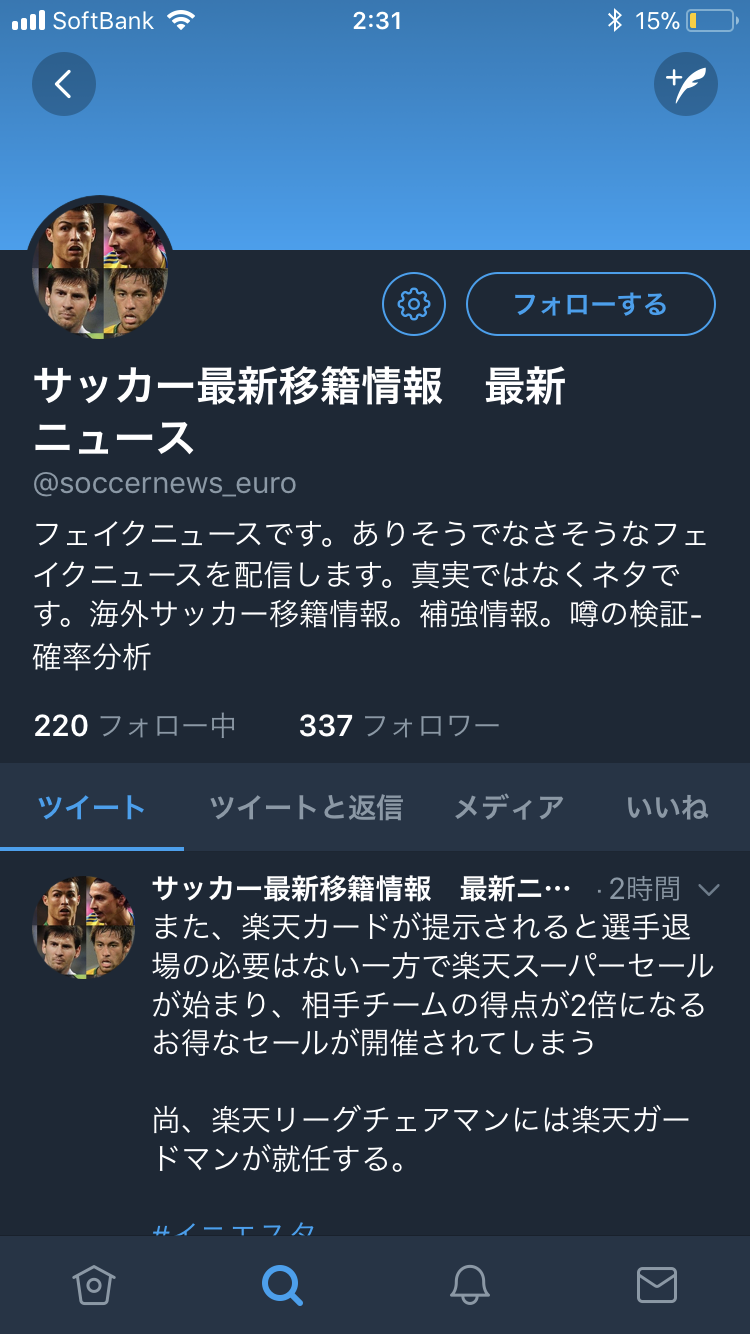Select the ツイート tab
The image size is (750, 1334).
click(92, 807)
